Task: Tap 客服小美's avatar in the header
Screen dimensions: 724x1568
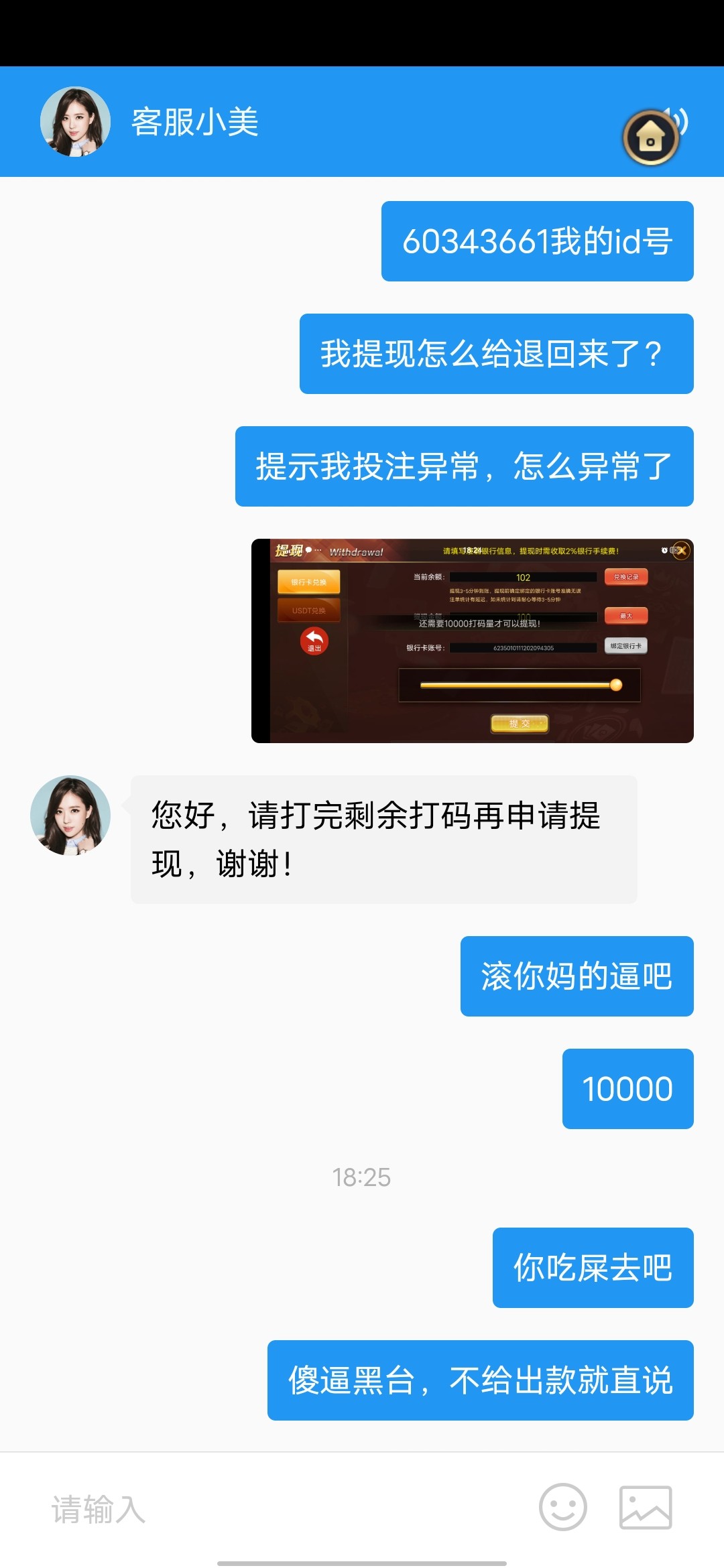Action: point(75,122)
